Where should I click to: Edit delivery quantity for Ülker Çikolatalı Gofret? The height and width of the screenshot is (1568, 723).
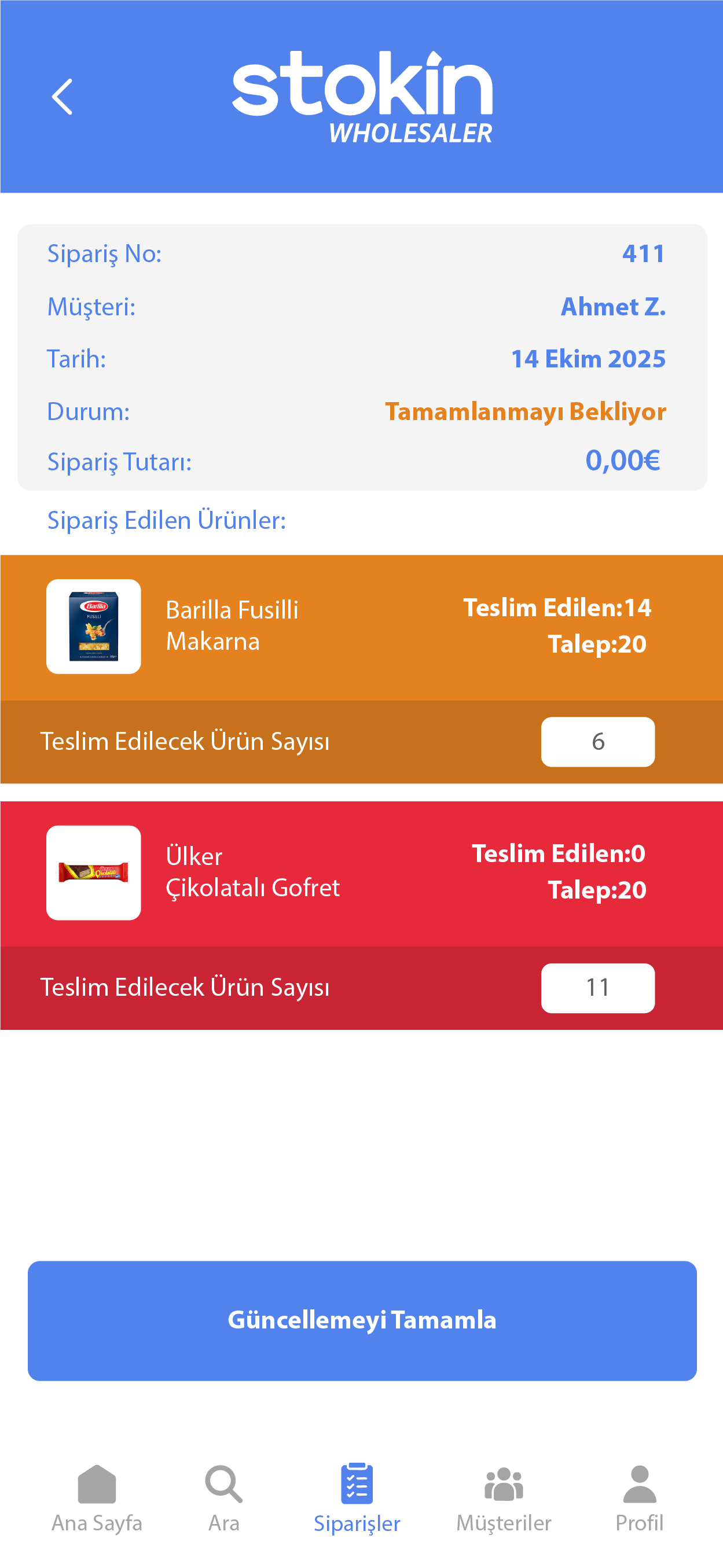pos(597,987)
